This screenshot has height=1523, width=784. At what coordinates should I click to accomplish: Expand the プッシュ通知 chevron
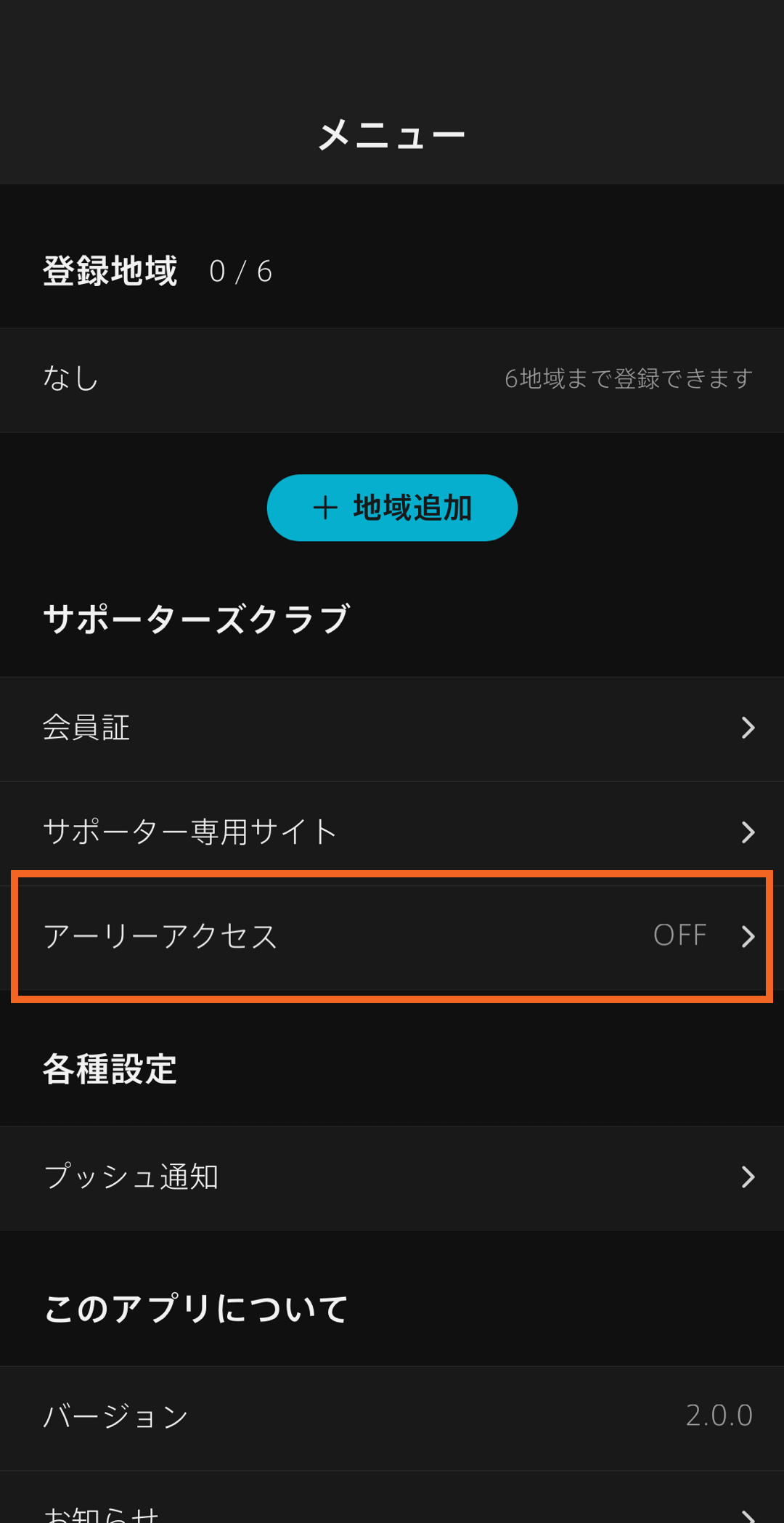(x=748, y=1177)
